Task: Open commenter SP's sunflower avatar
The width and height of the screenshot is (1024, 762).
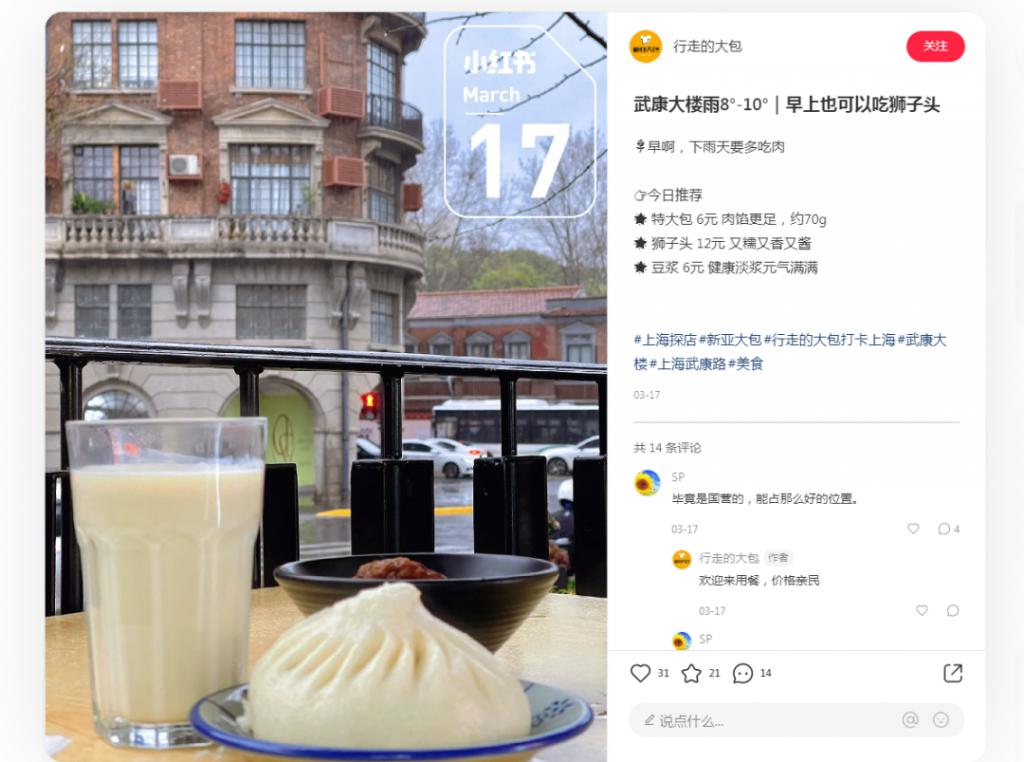Action: point(647,483)
